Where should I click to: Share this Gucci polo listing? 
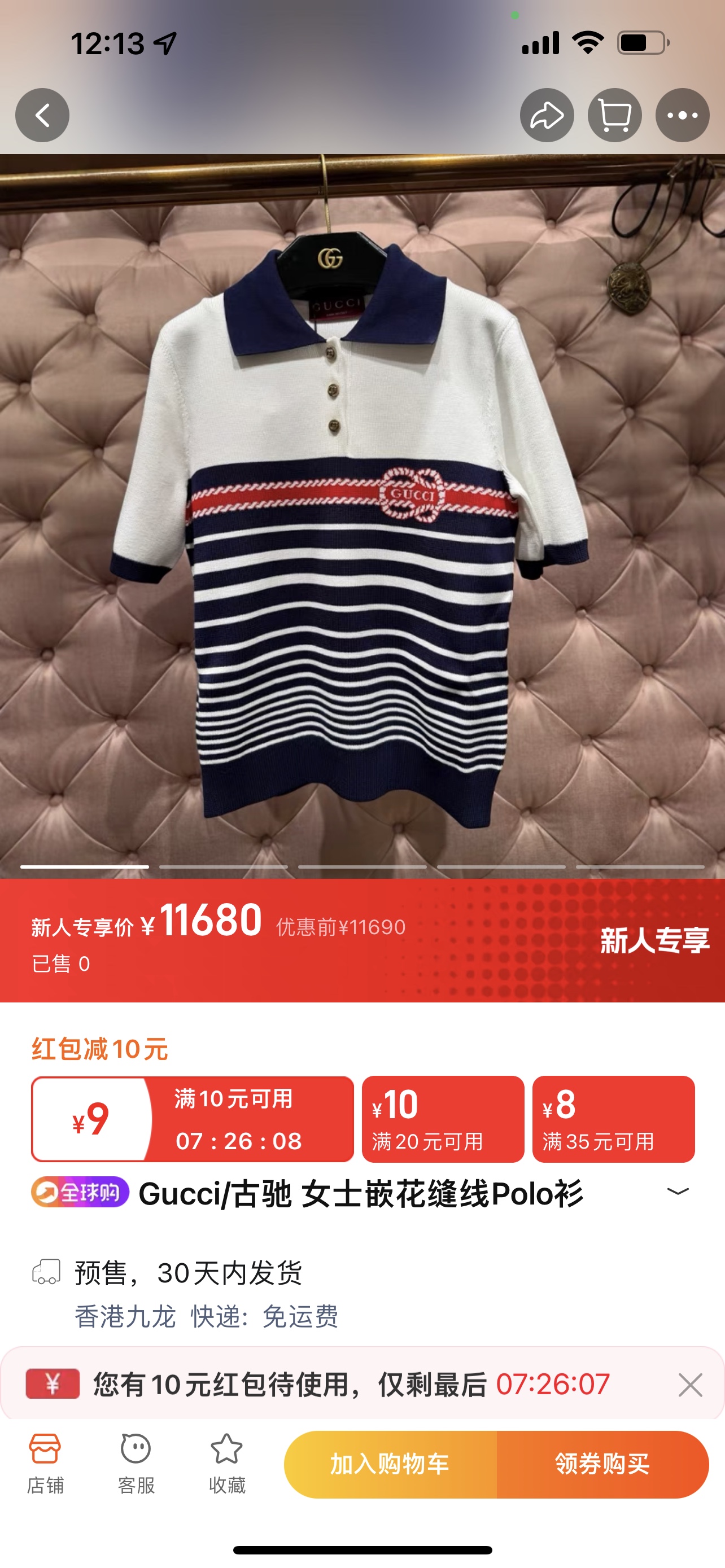546,116
